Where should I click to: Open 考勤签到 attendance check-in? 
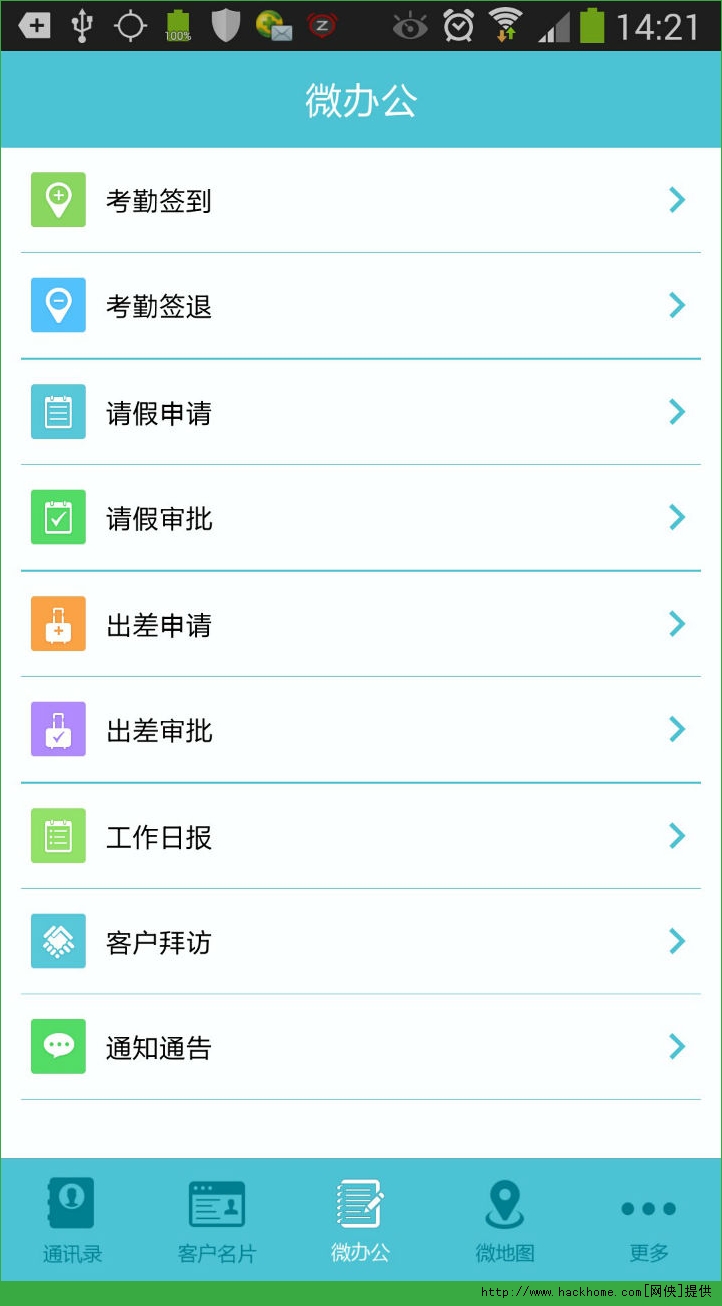(360, 200)
